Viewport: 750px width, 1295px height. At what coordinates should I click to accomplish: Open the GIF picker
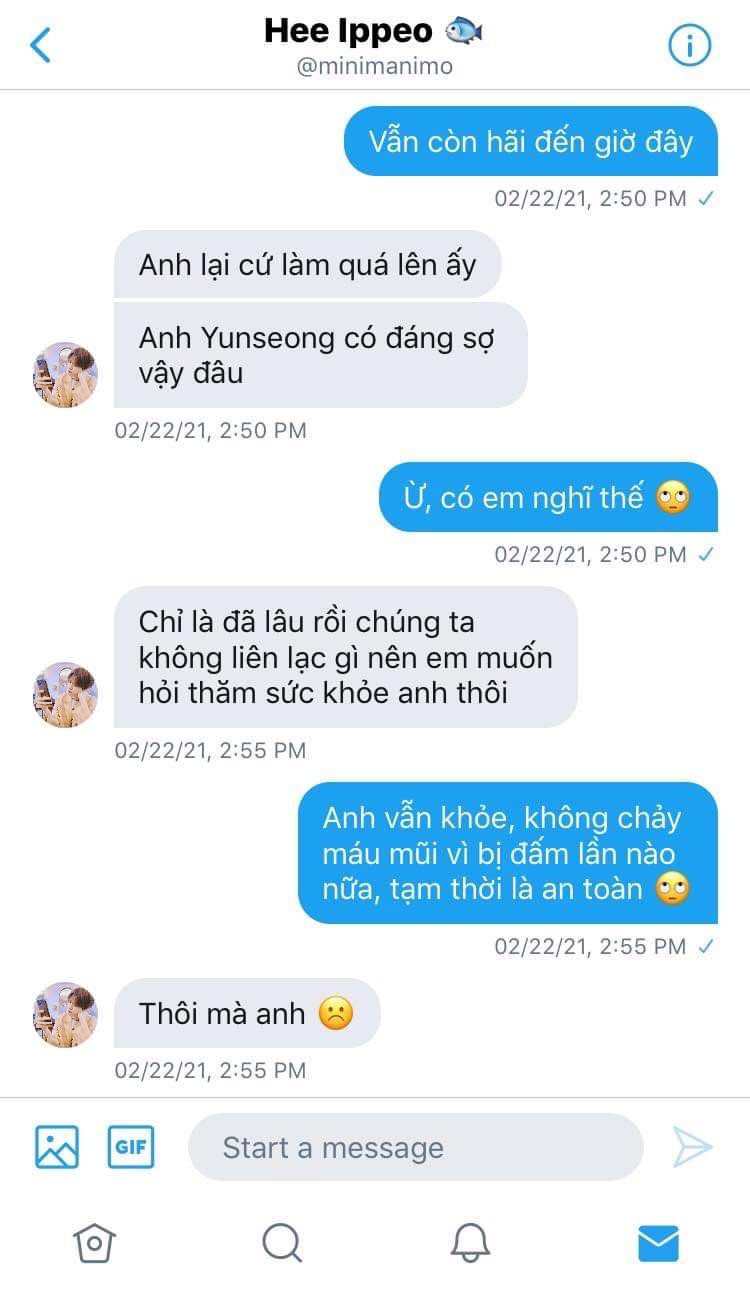tap(131, 1147)
